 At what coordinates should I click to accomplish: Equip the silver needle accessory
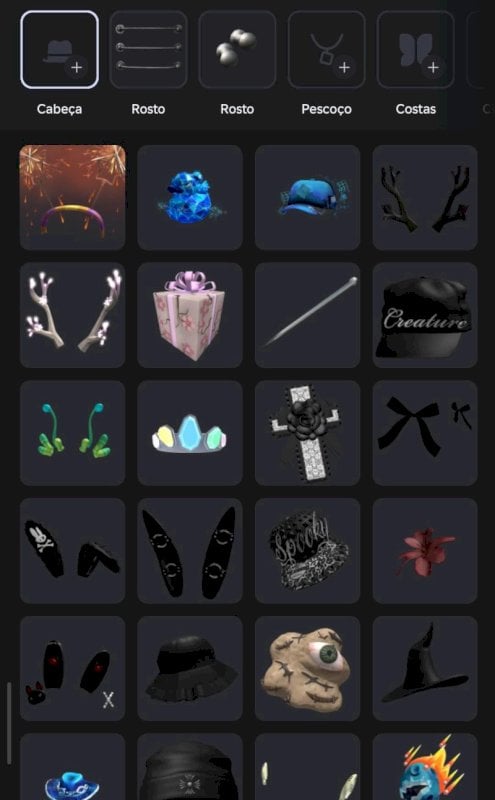pos(307,315)
